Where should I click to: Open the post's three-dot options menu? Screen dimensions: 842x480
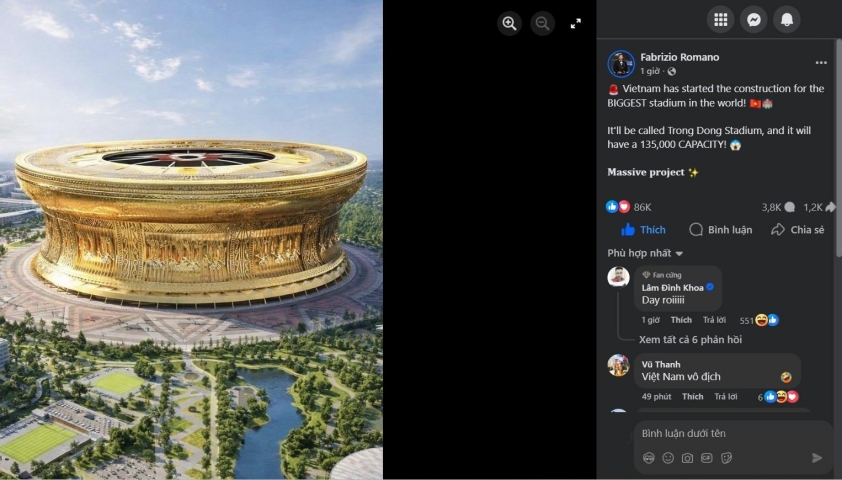click(x=821, y=63)
